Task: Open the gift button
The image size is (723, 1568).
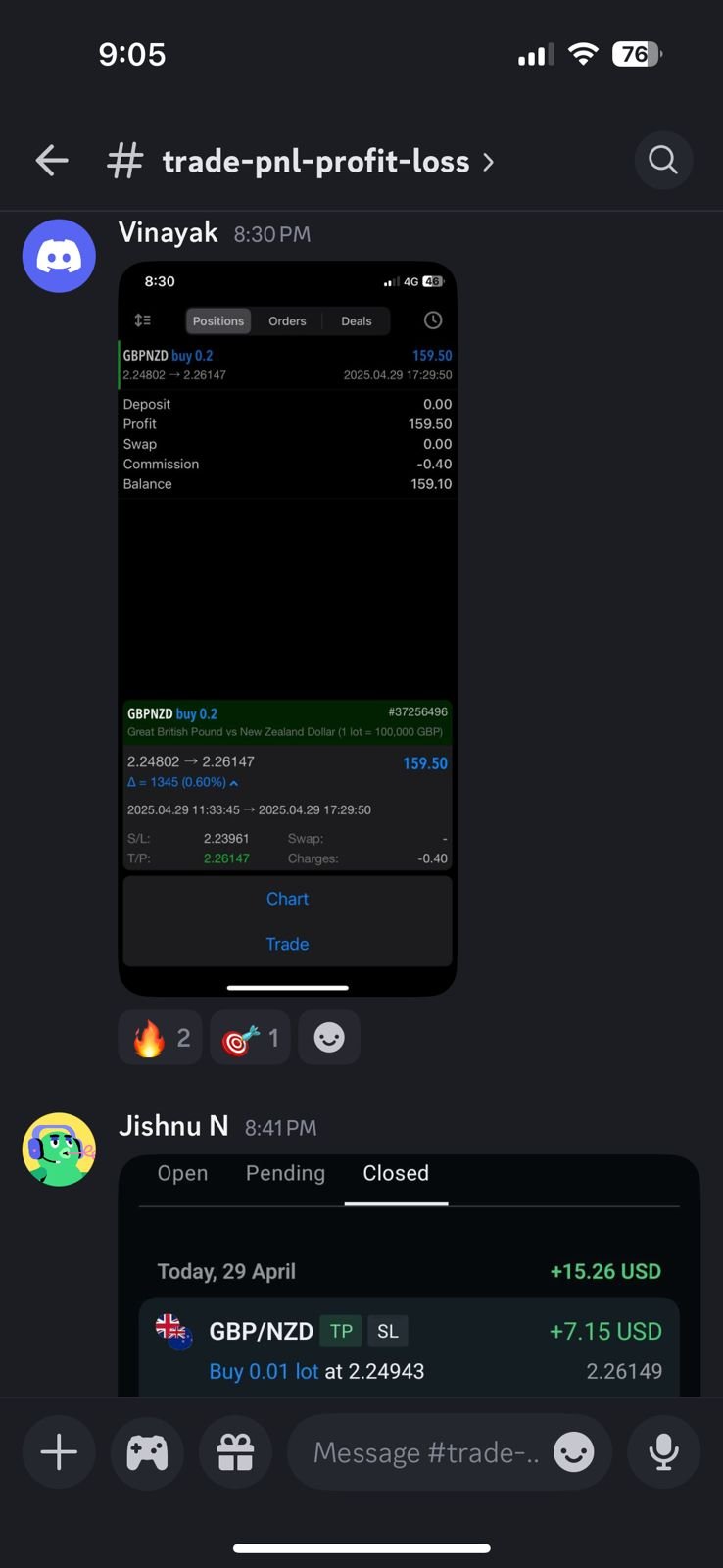Action: (235, 1451)
